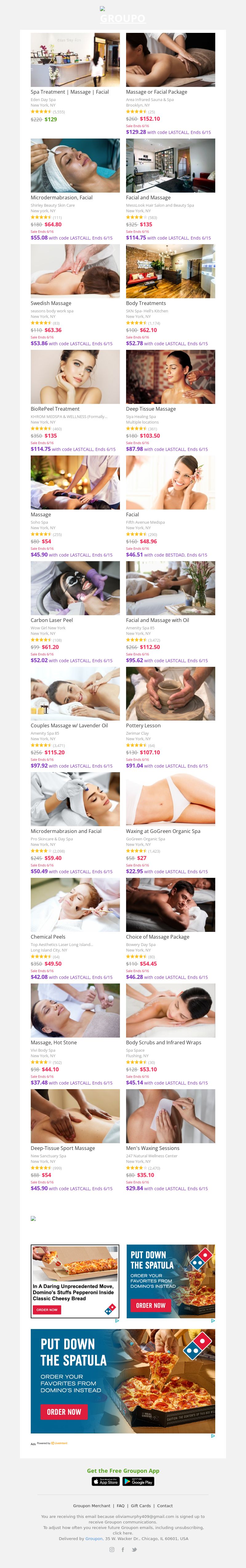
Task: Go to the FAQ page
Action: coord(121,1506)
